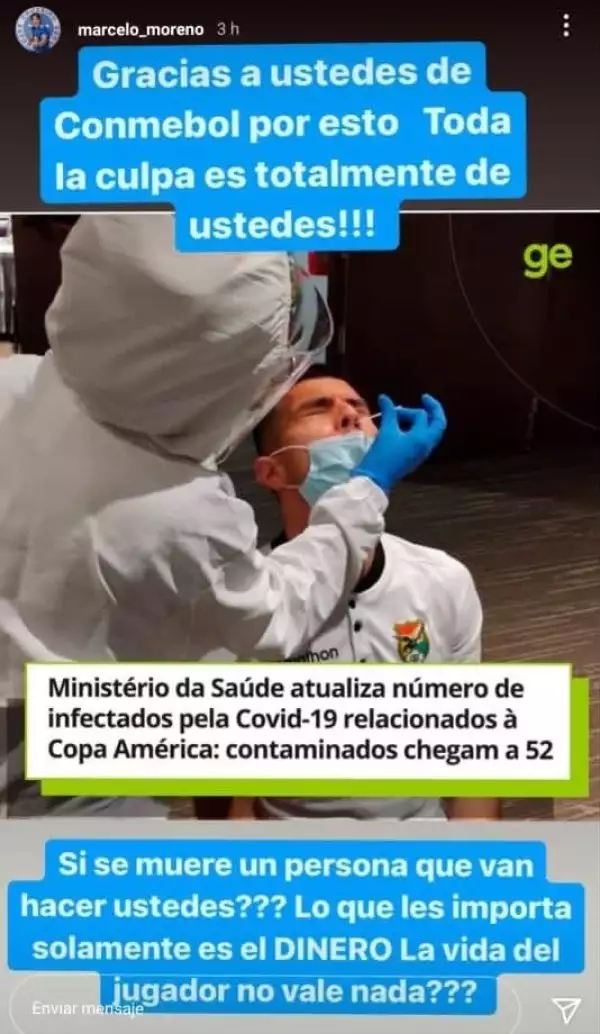Open the story overflow menu
The image size is (600, 1034).
click(x=566, y=27)
